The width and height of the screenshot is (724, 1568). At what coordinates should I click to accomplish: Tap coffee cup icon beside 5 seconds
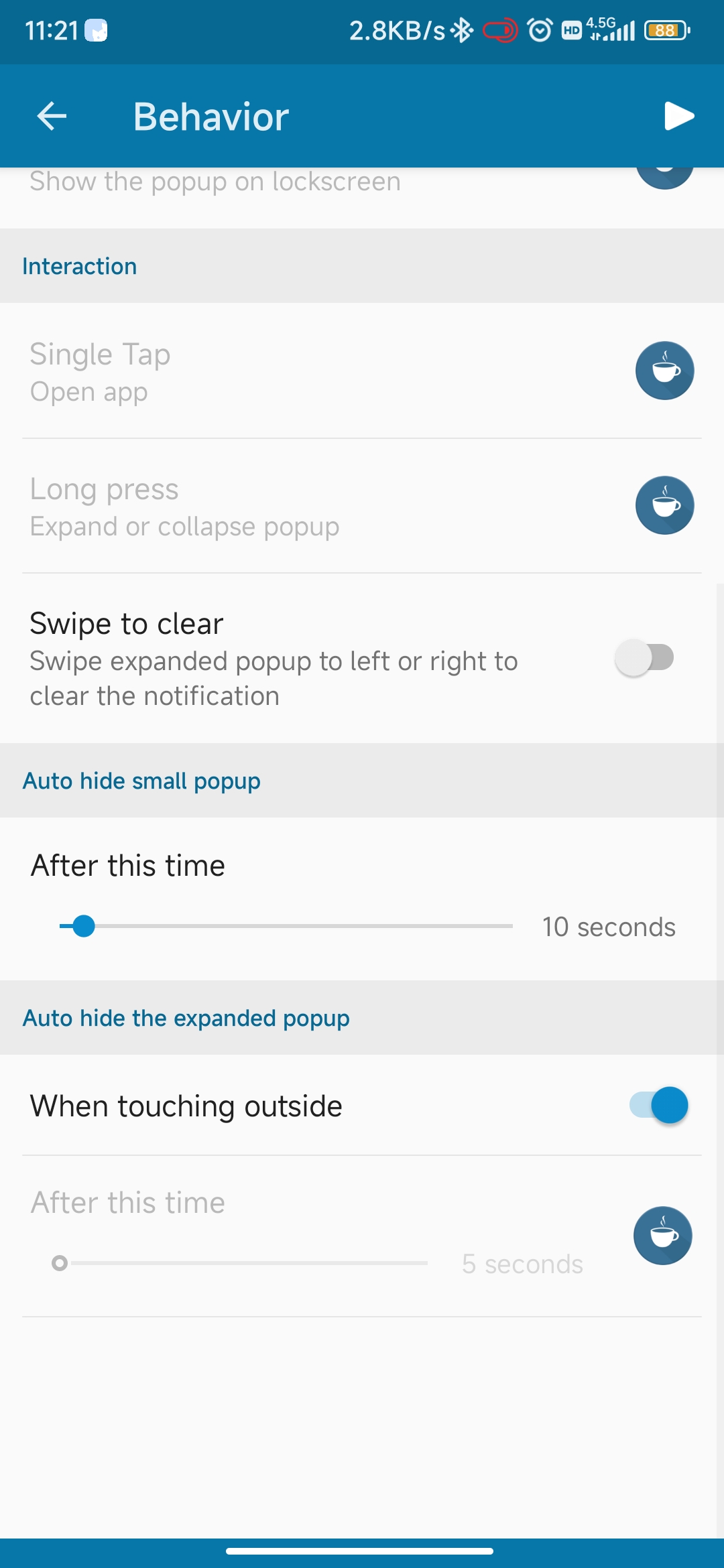click(x=662, y=1235)
